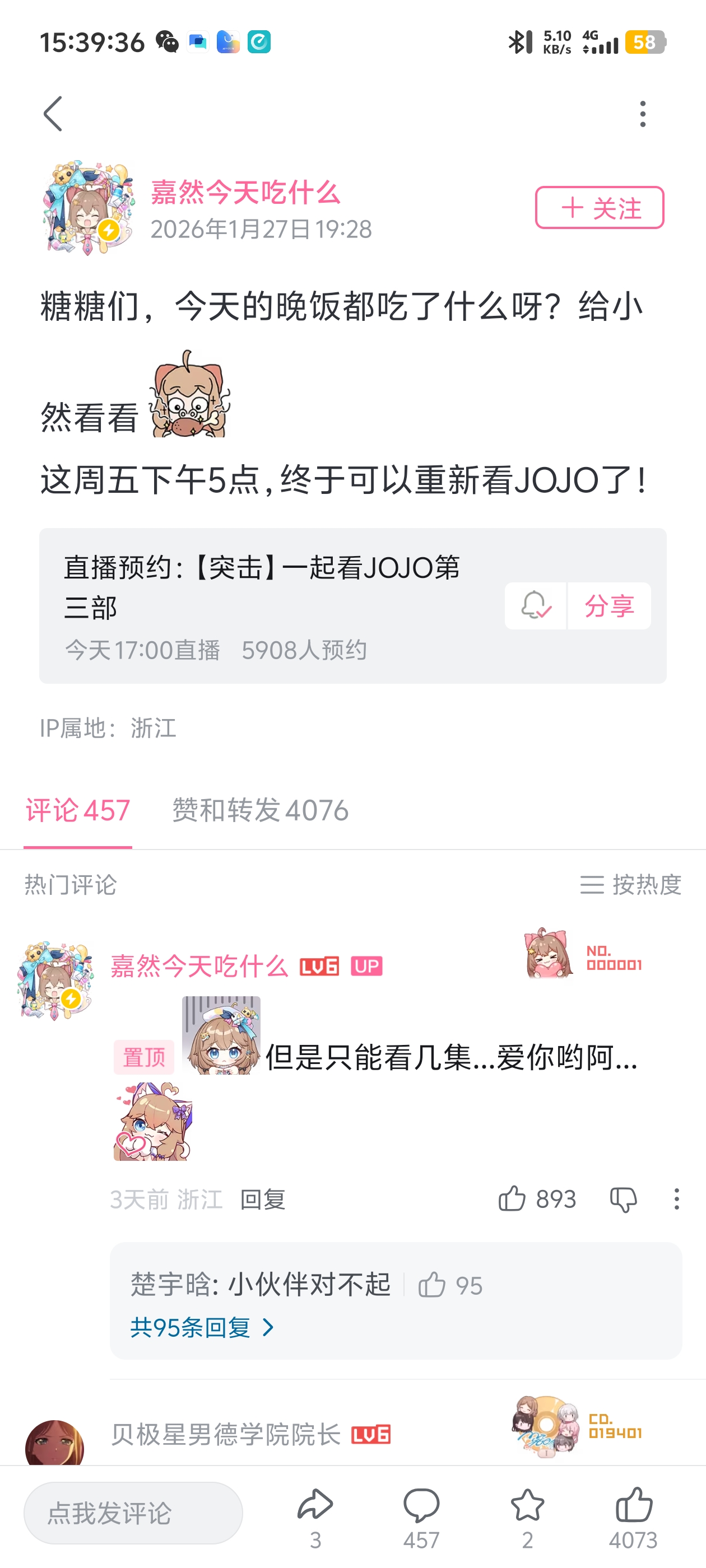Follow 嘉然今天吃什么 with the 关注 button
Viewport: 706px width, 1568px height.
(x=599, y=208)
